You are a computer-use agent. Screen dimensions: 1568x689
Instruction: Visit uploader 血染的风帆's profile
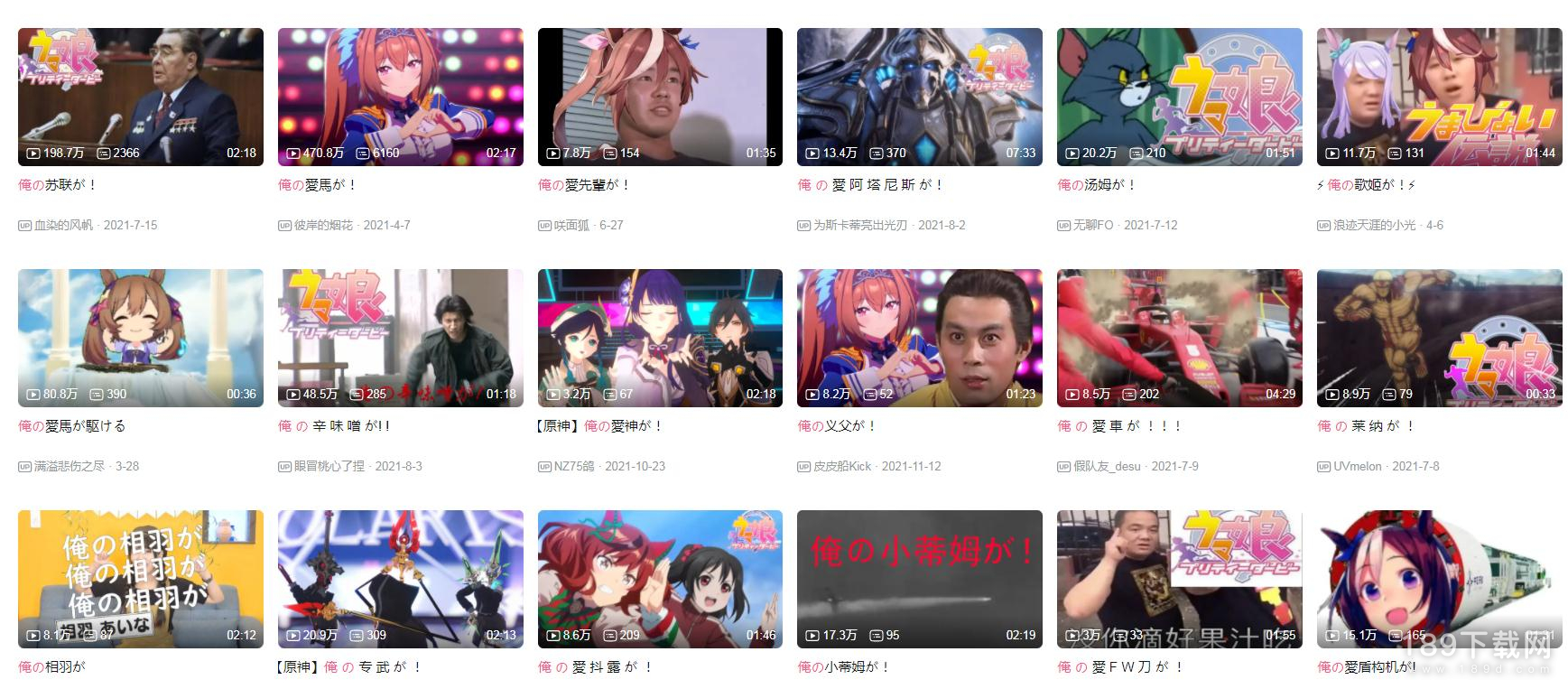pyautogui.click(x=63, y=225)
